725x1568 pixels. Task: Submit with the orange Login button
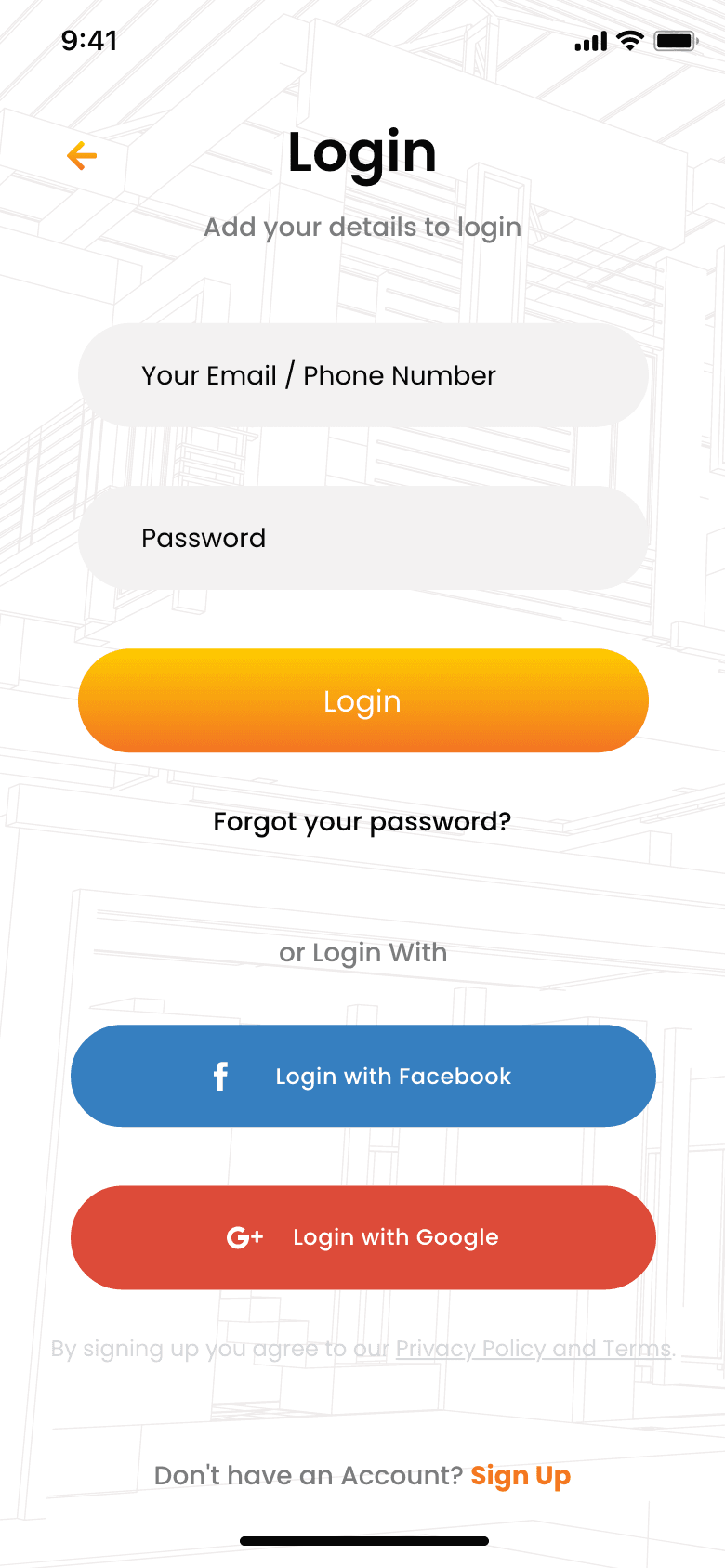pyautogui.click(x=363, y=700)
